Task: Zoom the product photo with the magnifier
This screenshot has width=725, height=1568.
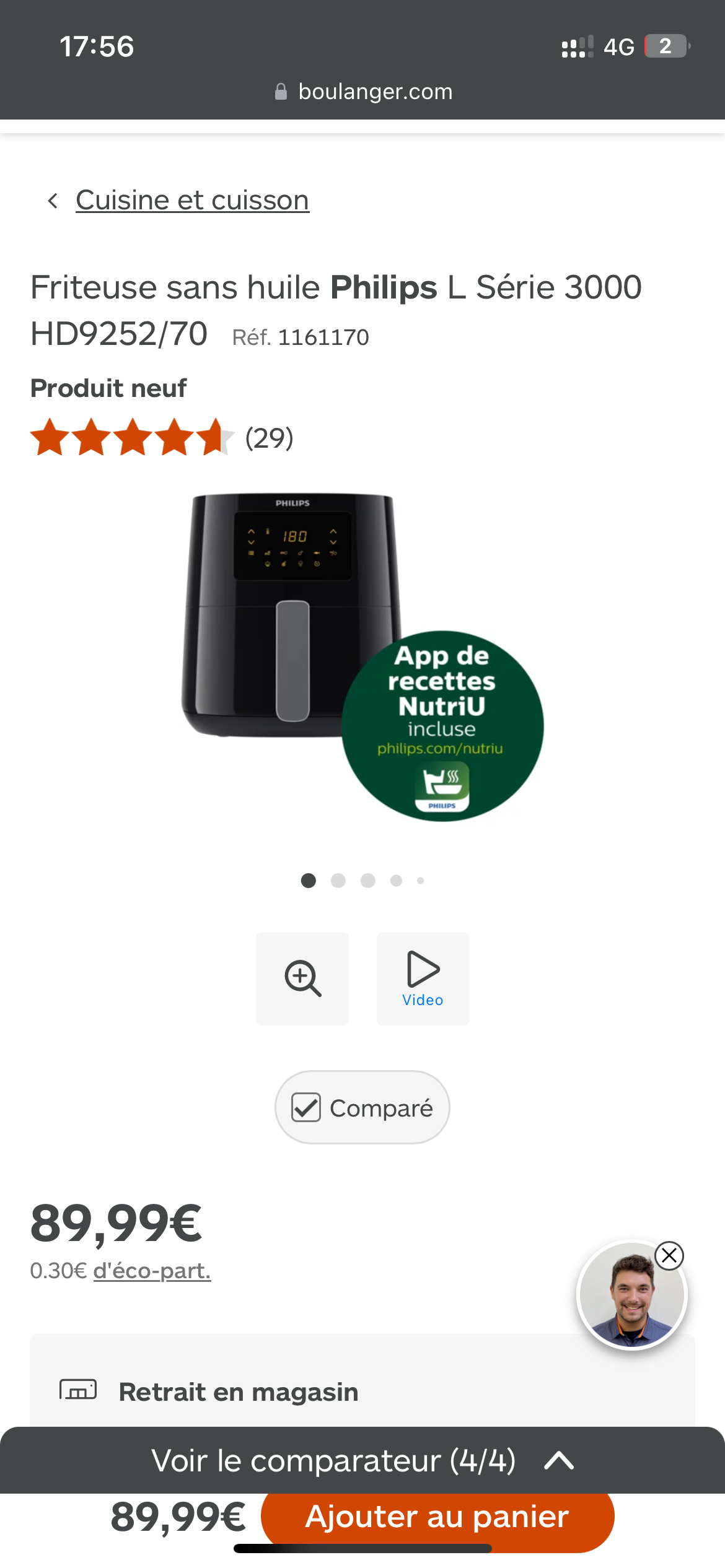Action: pyautogui.click(x=302, y=978)
